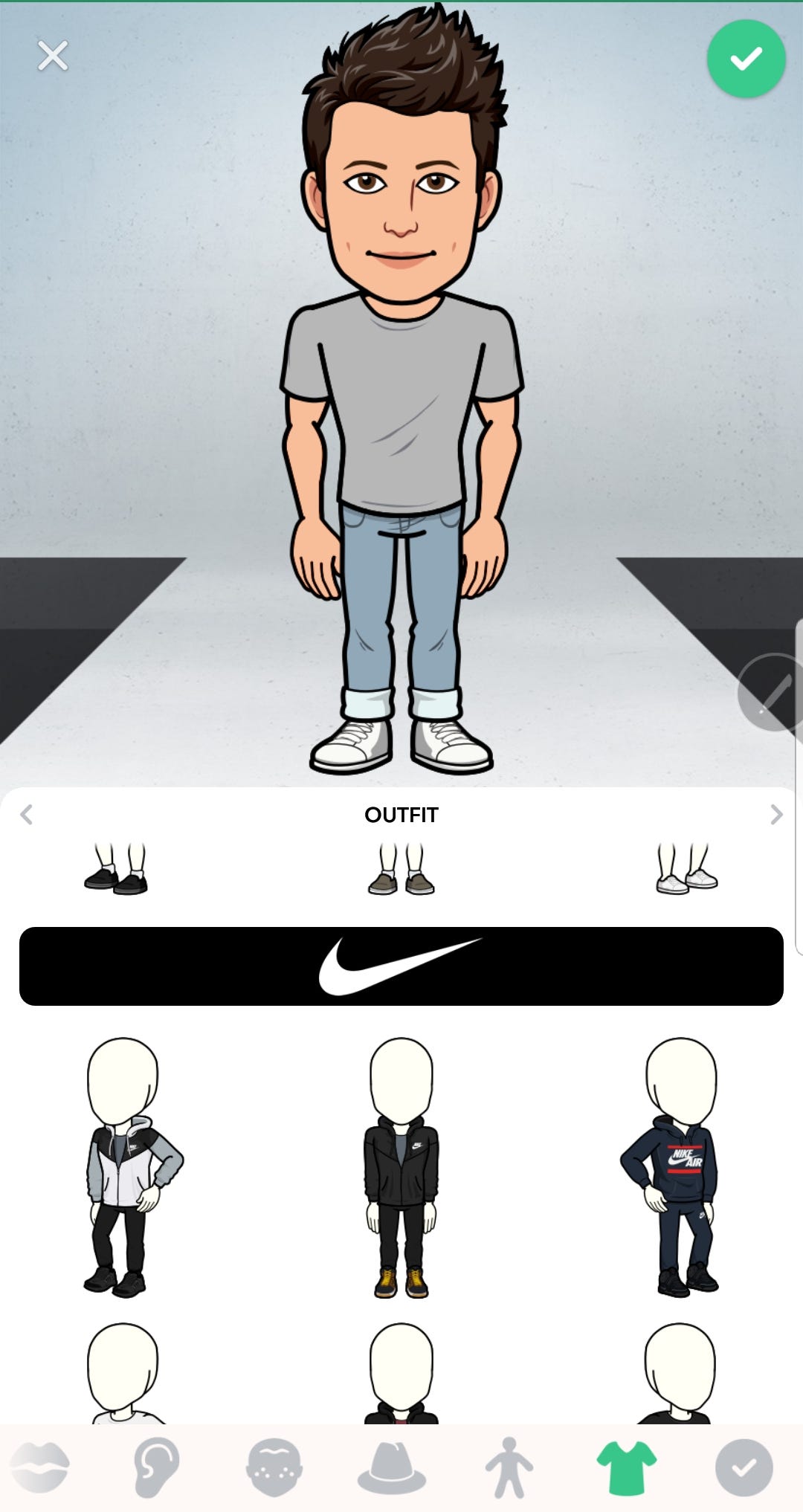The height and width of the screenshot is (1512, 803).
Task: Open the face details category tab
Action: 274,1467
